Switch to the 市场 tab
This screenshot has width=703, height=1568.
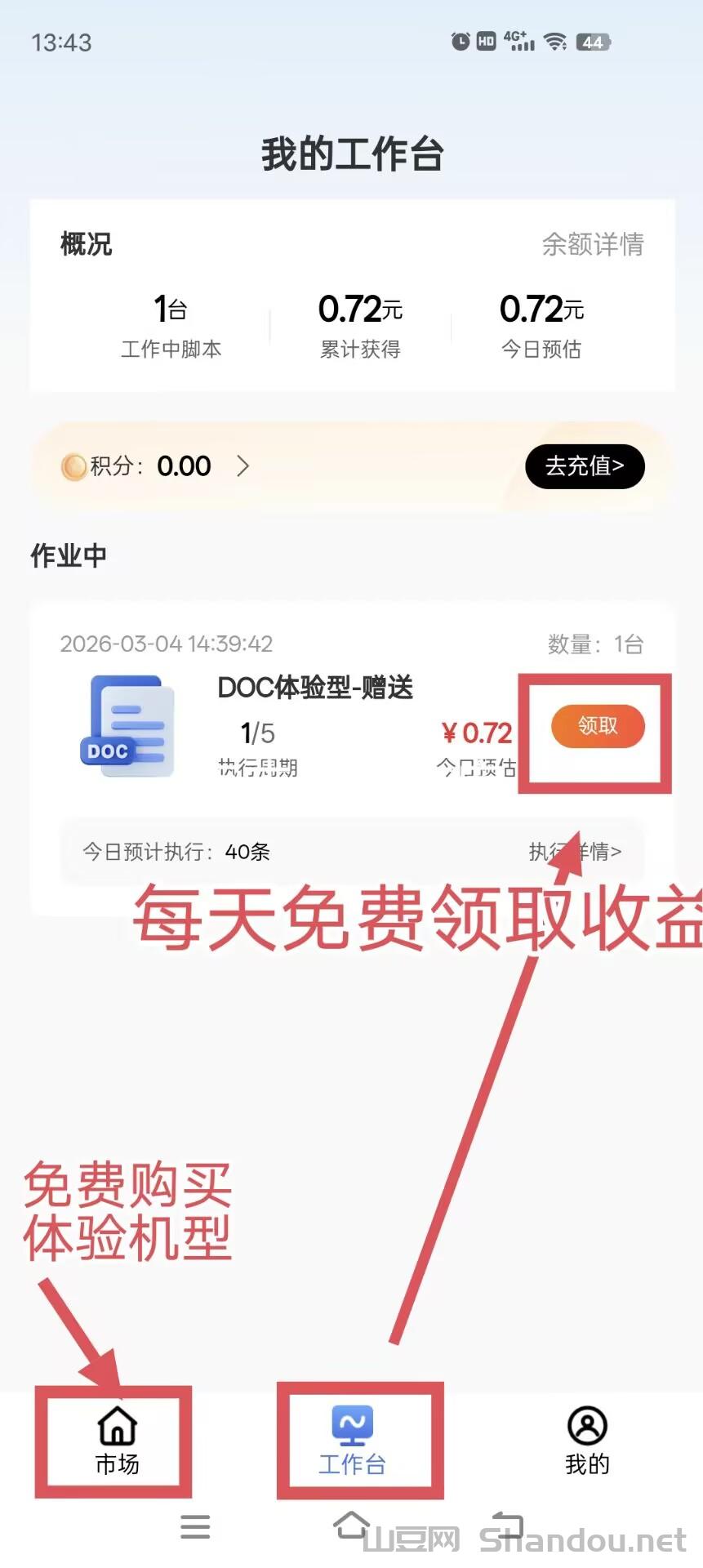point(117,1442)
